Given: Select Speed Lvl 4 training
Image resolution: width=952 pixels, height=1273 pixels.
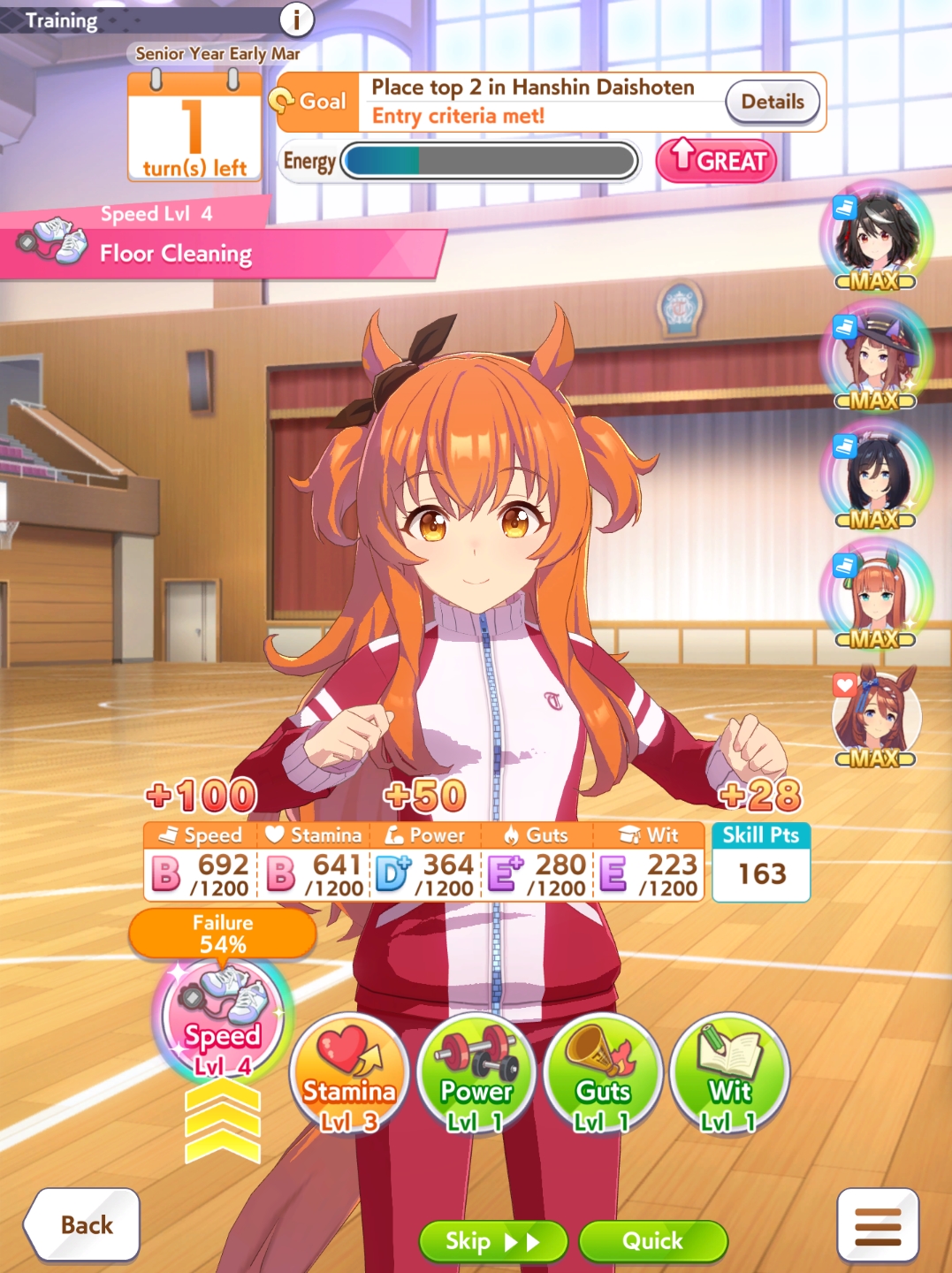Looking at the screenshot, I should coord(222,1019).
